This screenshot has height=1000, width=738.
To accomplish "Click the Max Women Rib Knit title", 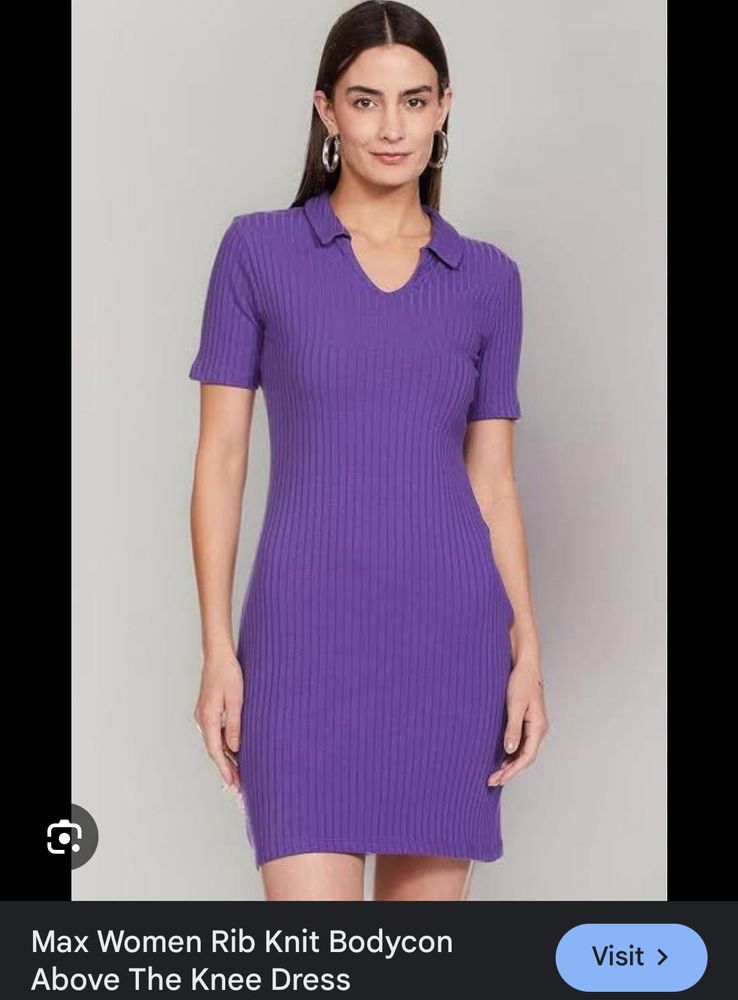I will (242, 941).
